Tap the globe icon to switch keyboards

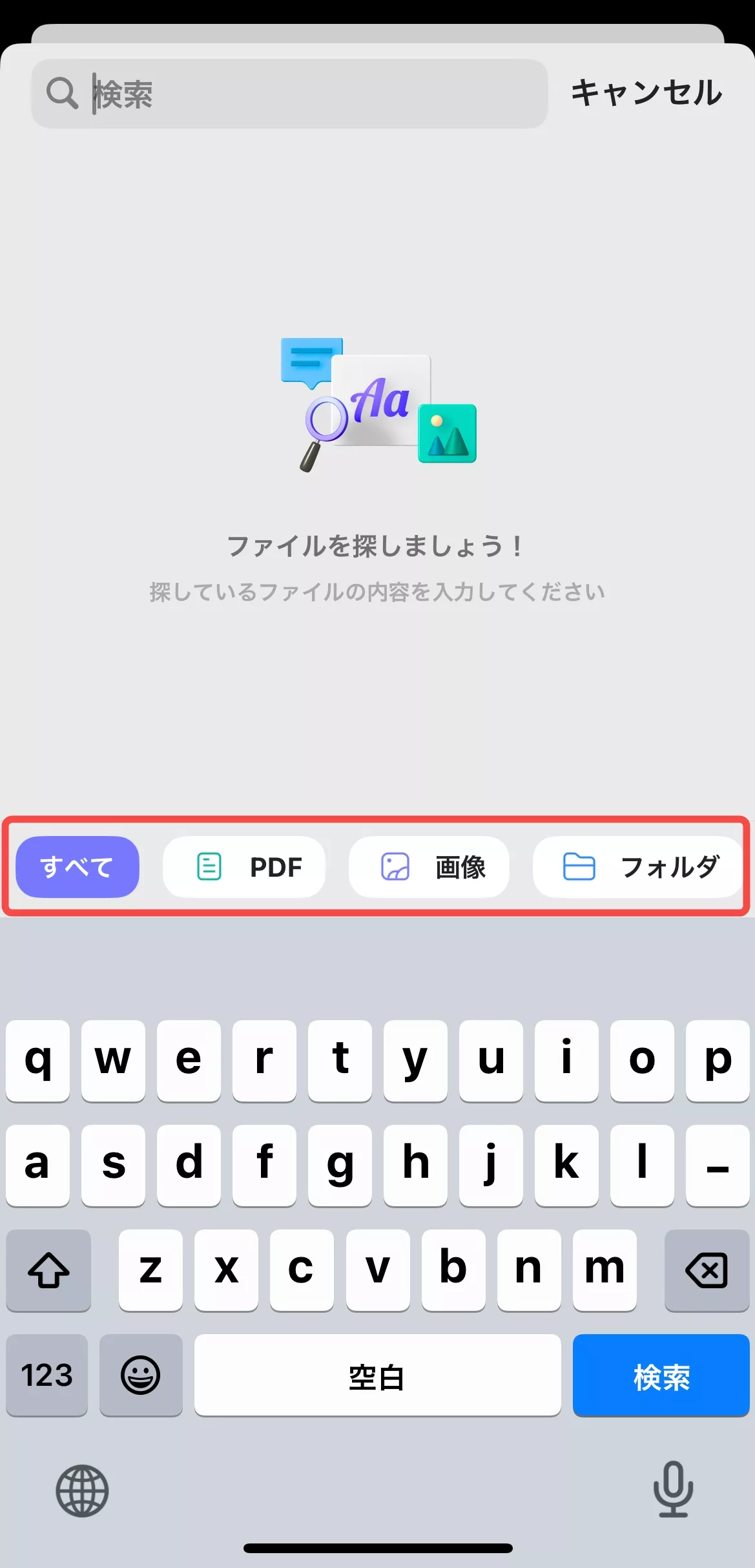point(81,1493)
